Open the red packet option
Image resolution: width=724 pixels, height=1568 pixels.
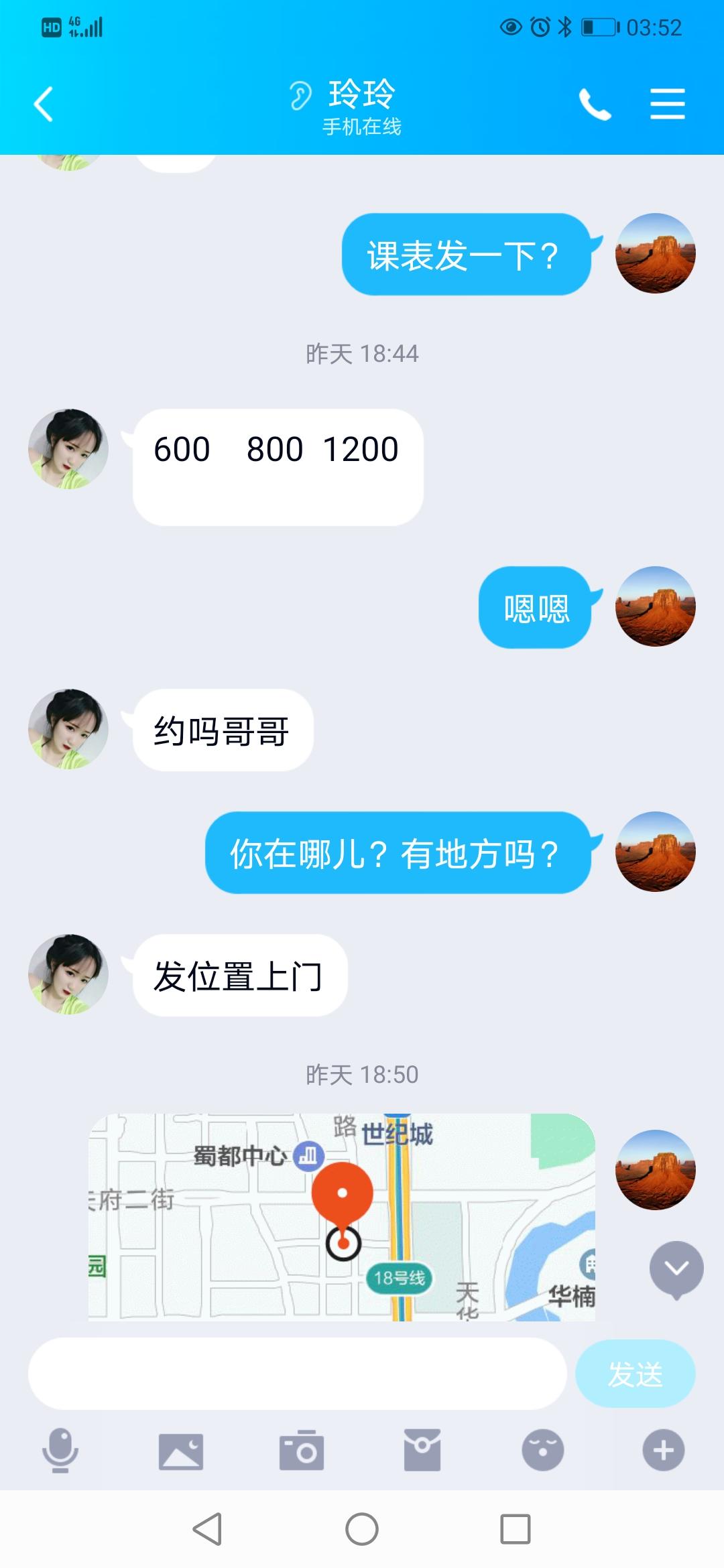422,1451
